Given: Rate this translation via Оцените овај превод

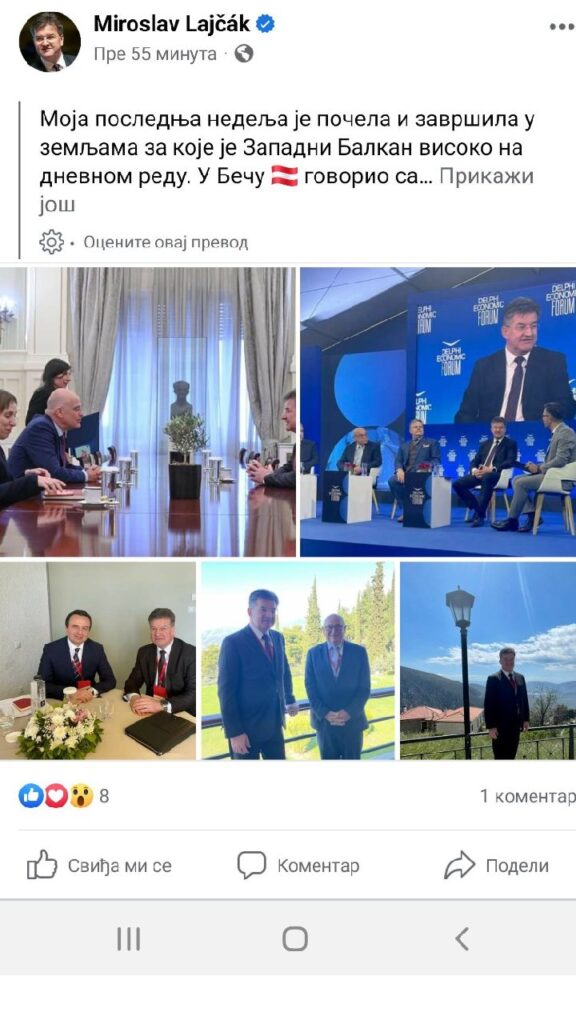Looking at the screenshot, I should pyautogui.click(x=165, y=242).
